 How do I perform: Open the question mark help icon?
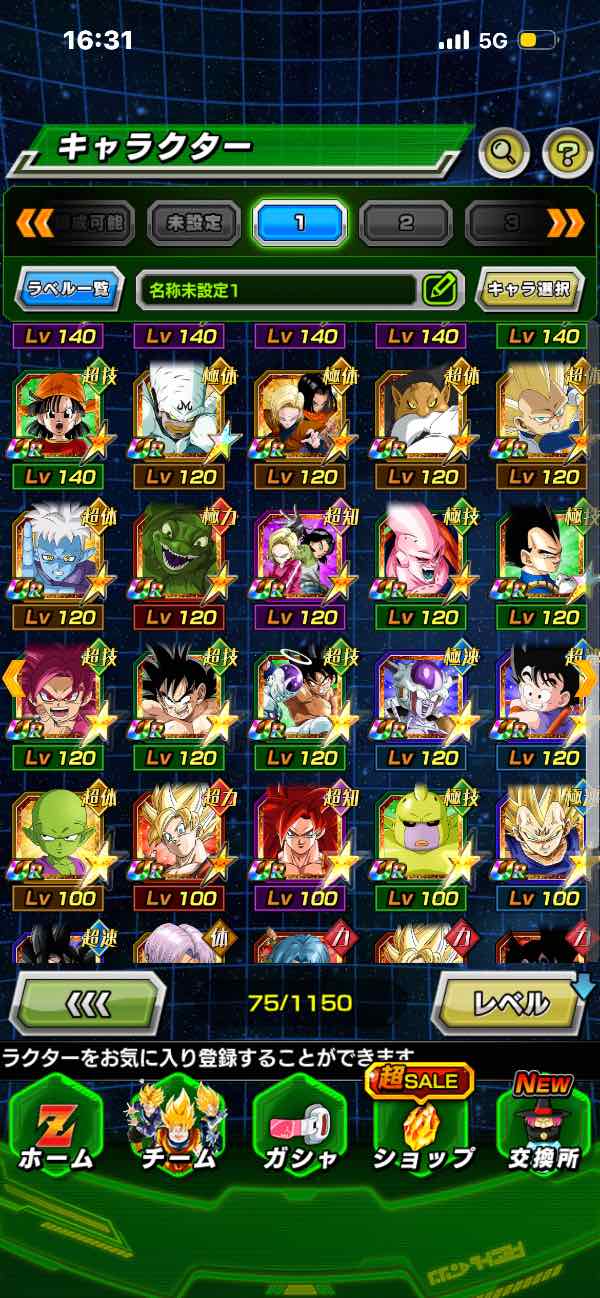coord(567,153)
